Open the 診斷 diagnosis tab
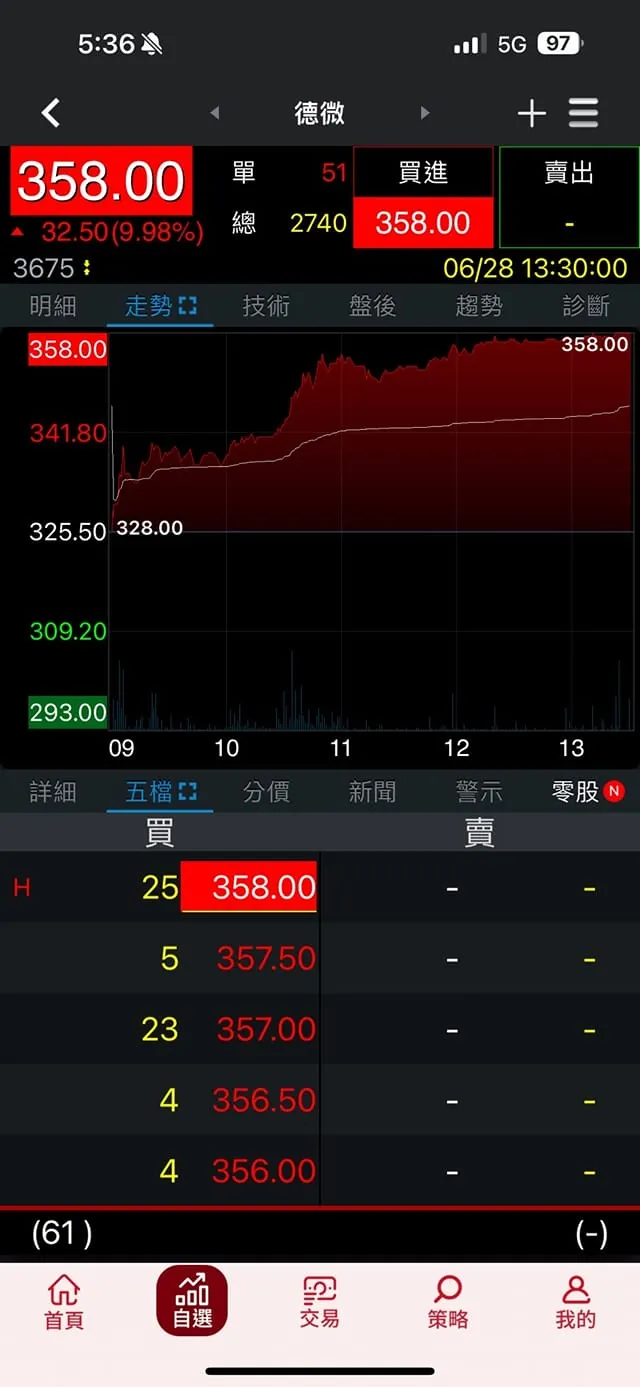The height and width of the screenshot is (1387, 640). click(x=586, y=306)
